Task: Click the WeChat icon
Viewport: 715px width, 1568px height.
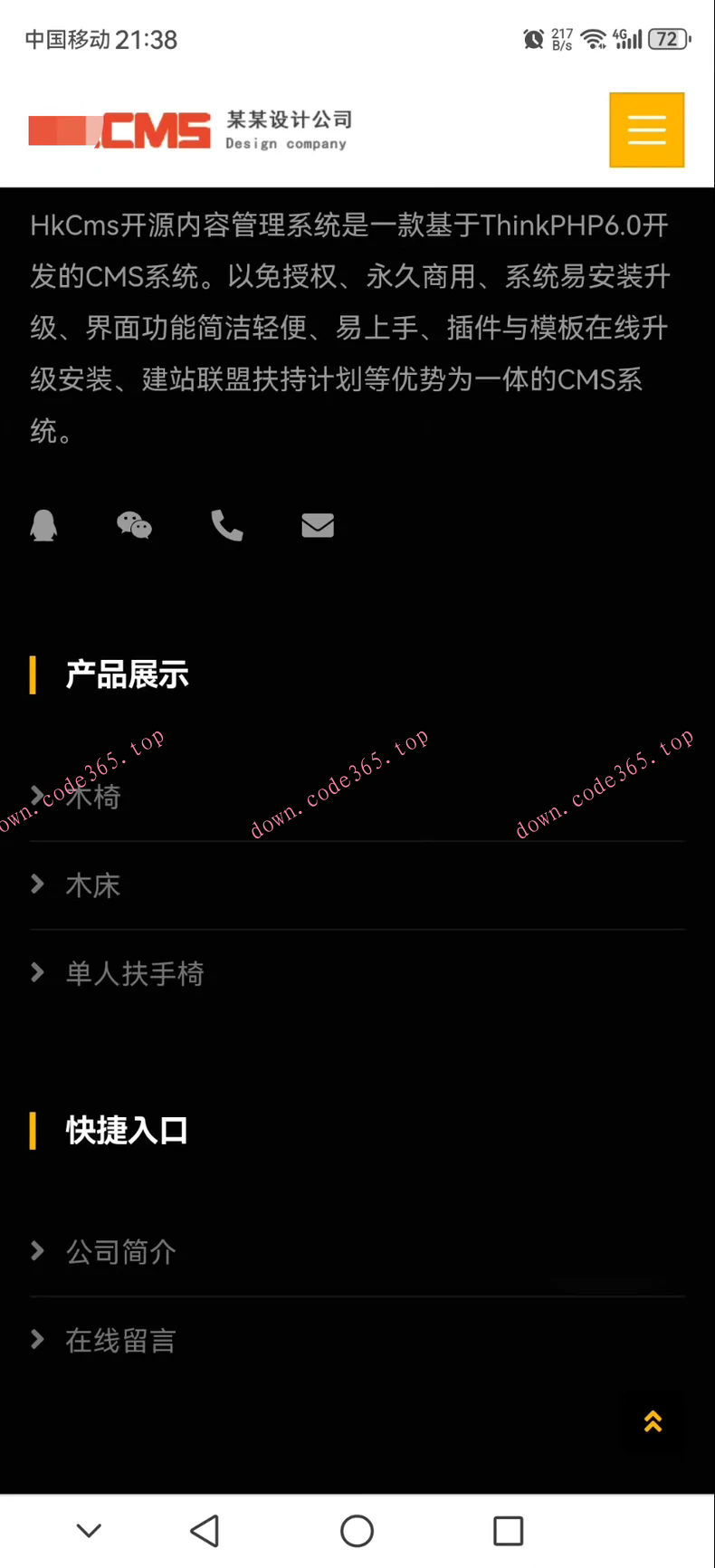Action: pos(134,525)
